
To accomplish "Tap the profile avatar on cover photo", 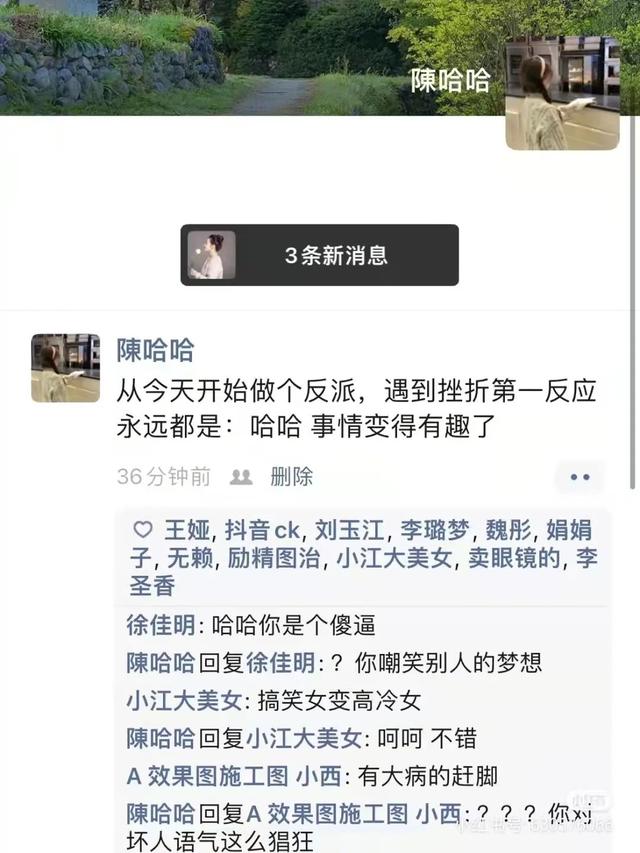I will [x=562, y=93].
